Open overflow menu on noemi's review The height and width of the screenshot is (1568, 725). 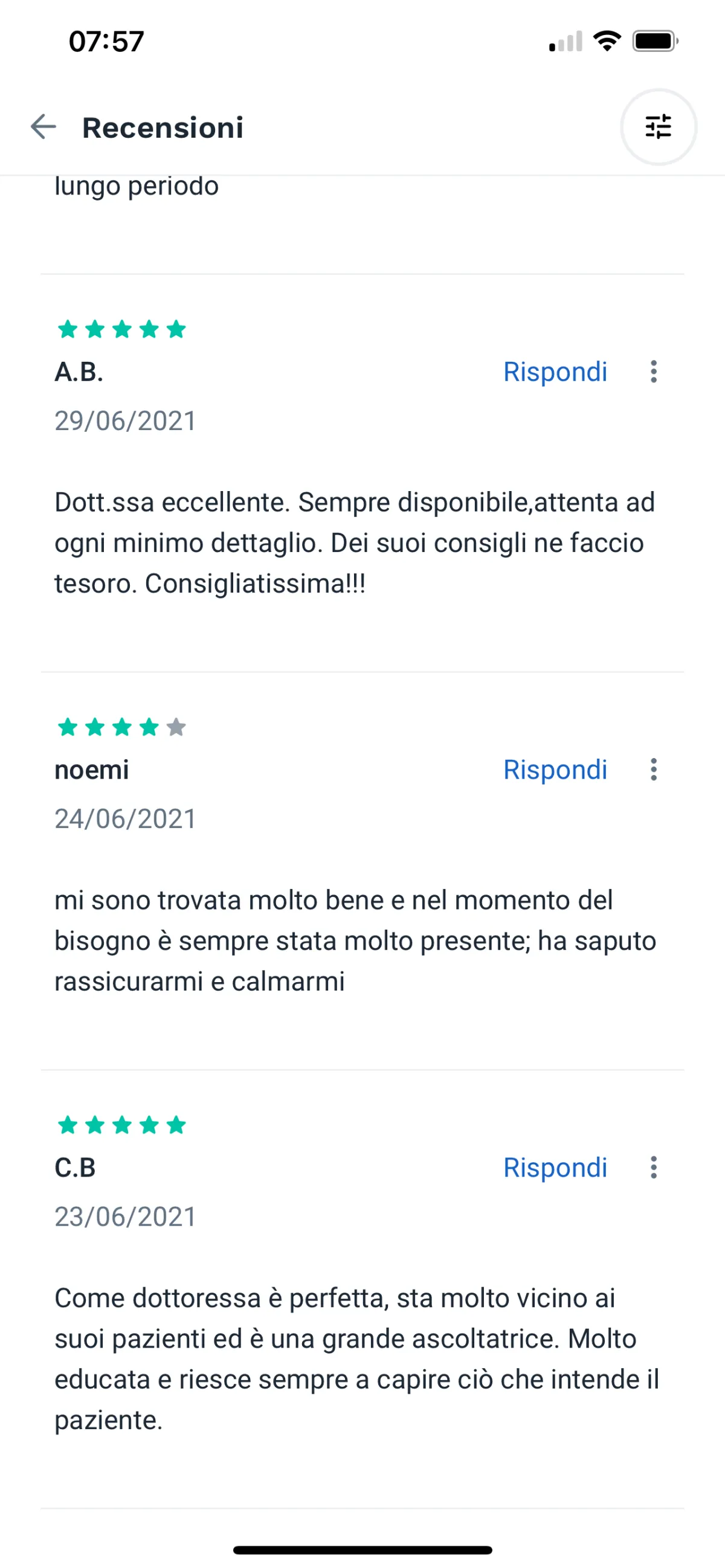coord(653,770)
